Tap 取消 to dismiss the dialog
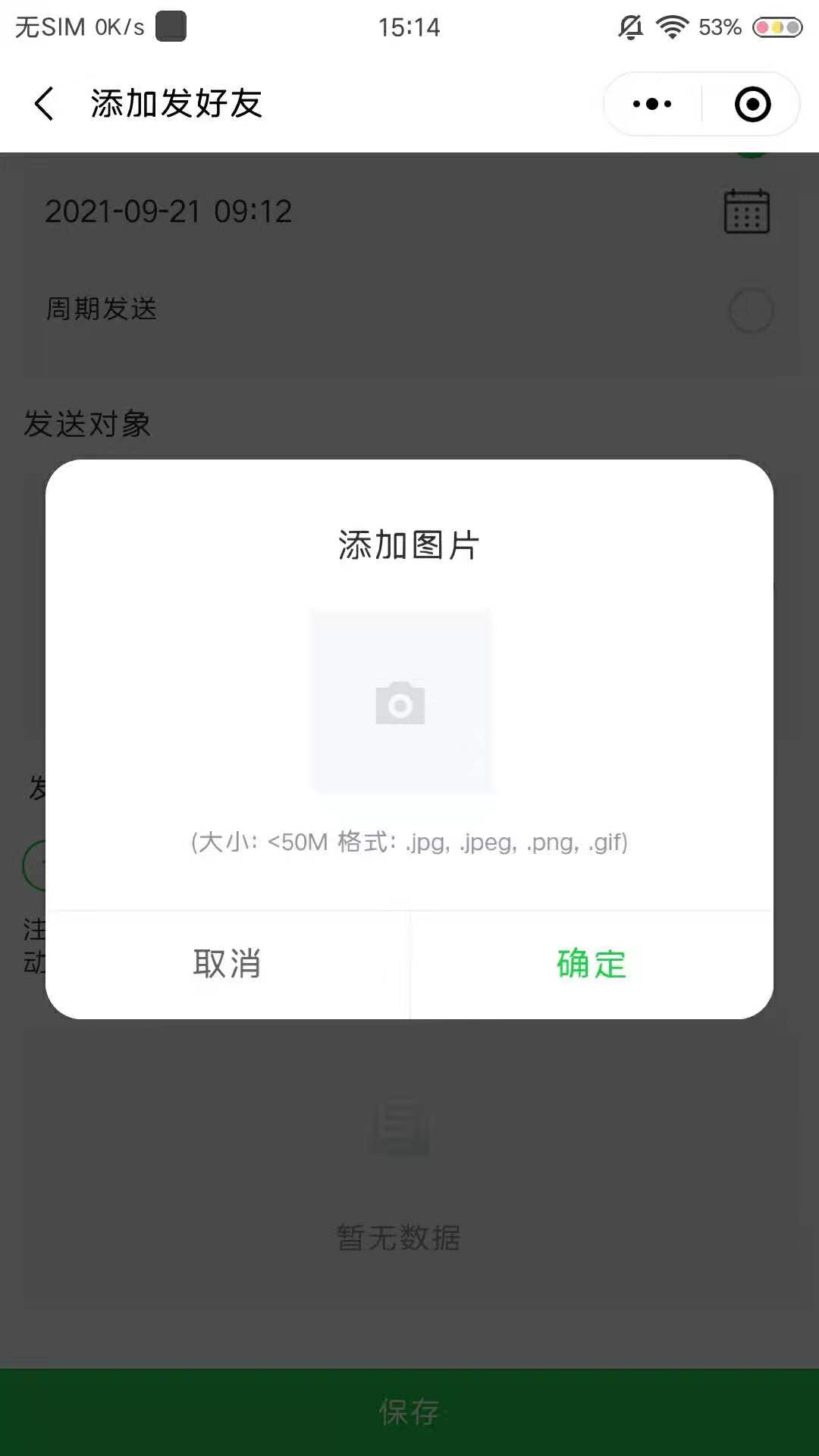Image resolution: width=819 pixels, height=1456 pixels. [227, 964]
